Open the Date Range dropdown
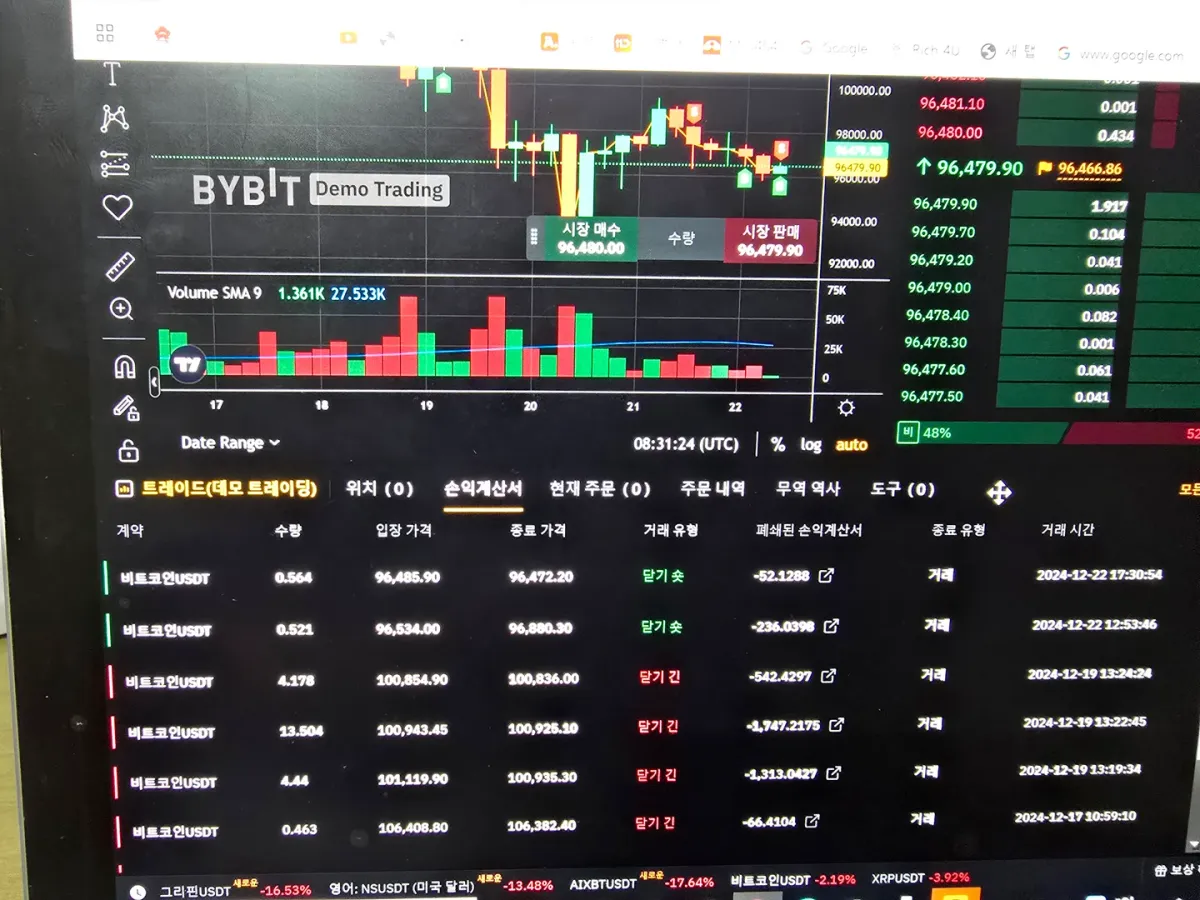The height and width of the screenshot is (900, 1200). coord(230,443)
